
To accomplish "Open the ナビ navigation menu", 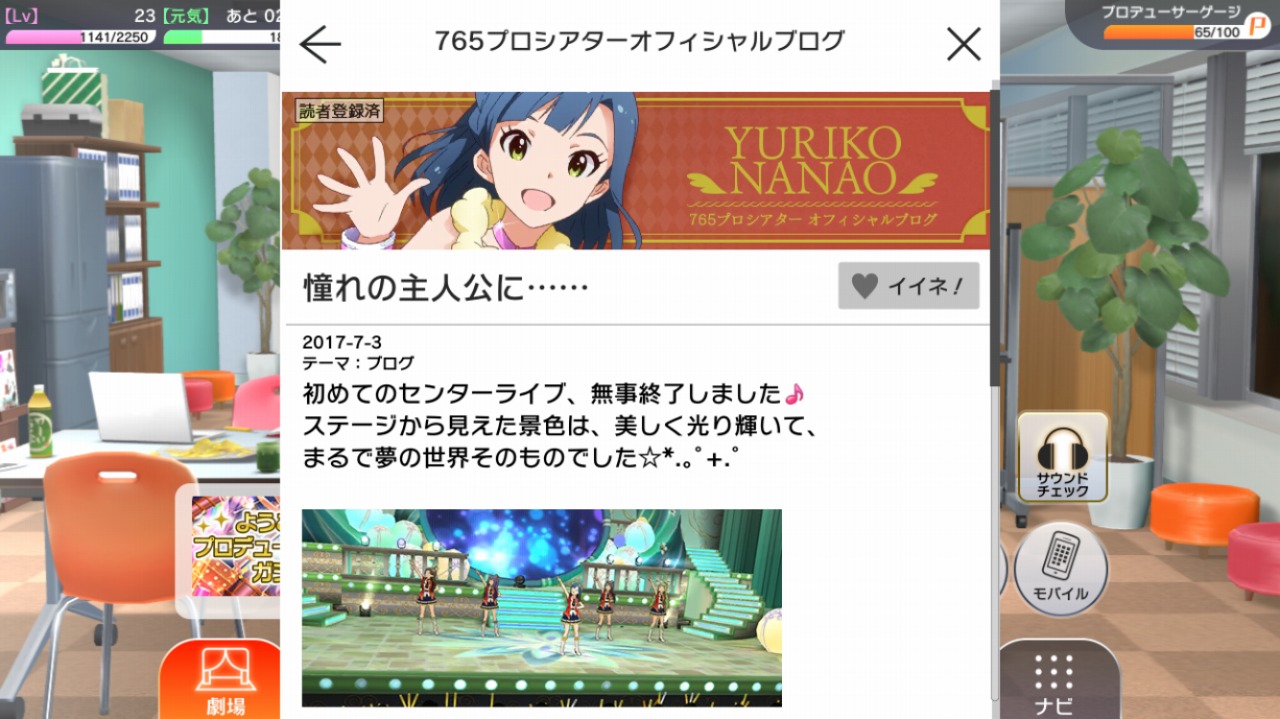I will [x=1054, y=682].
